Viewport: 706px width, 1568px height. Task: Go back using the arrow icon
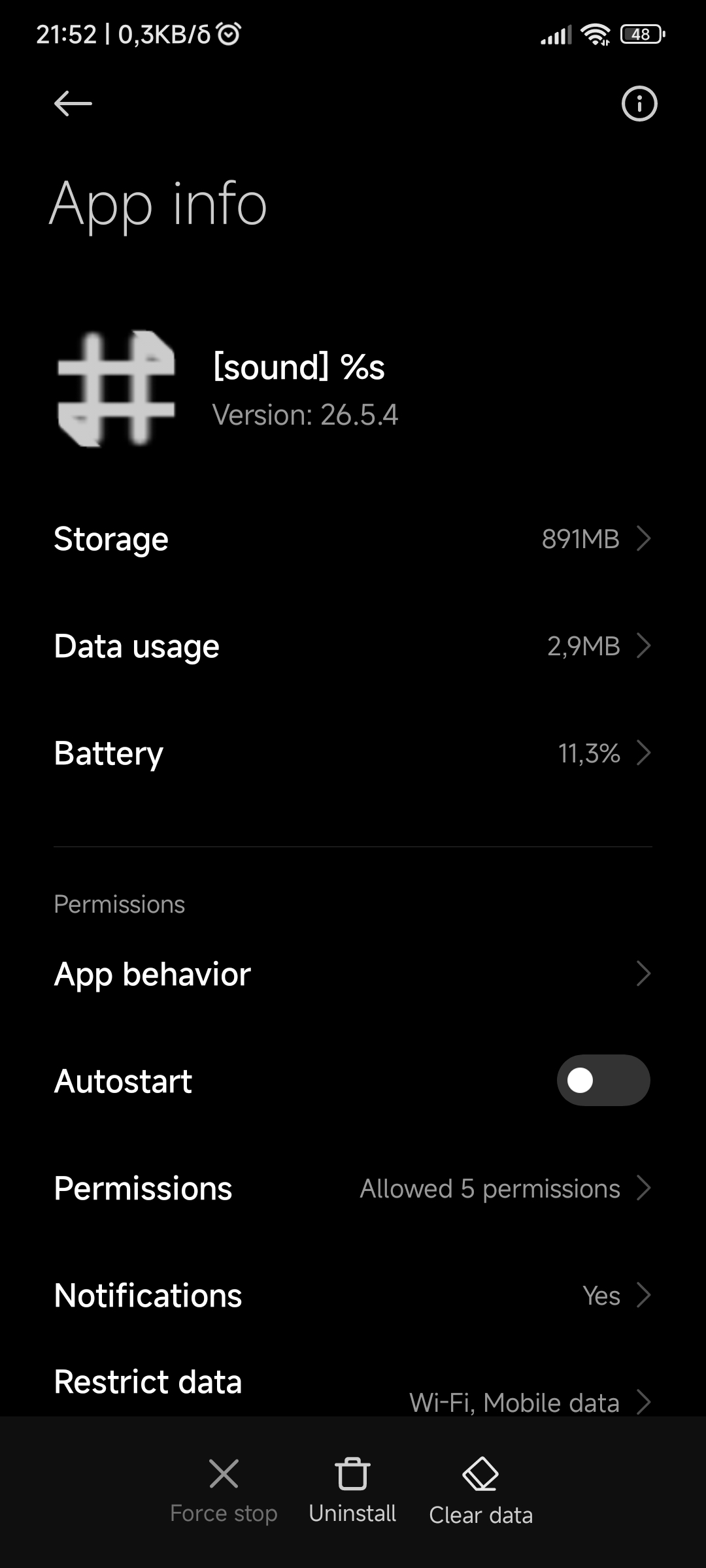click(x=73, y=103)
